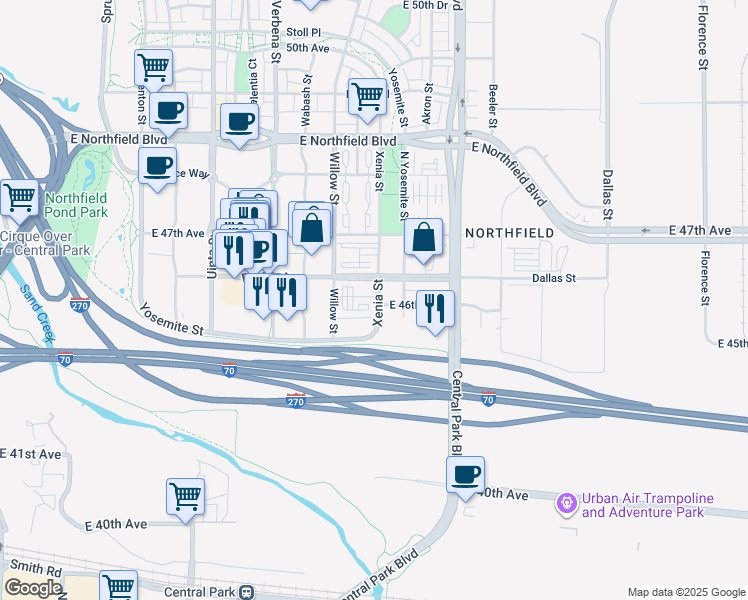Open the grocery cart marker near Smith Rd
748x600 pixels.
pyautogui.click(x=119, y=588)
